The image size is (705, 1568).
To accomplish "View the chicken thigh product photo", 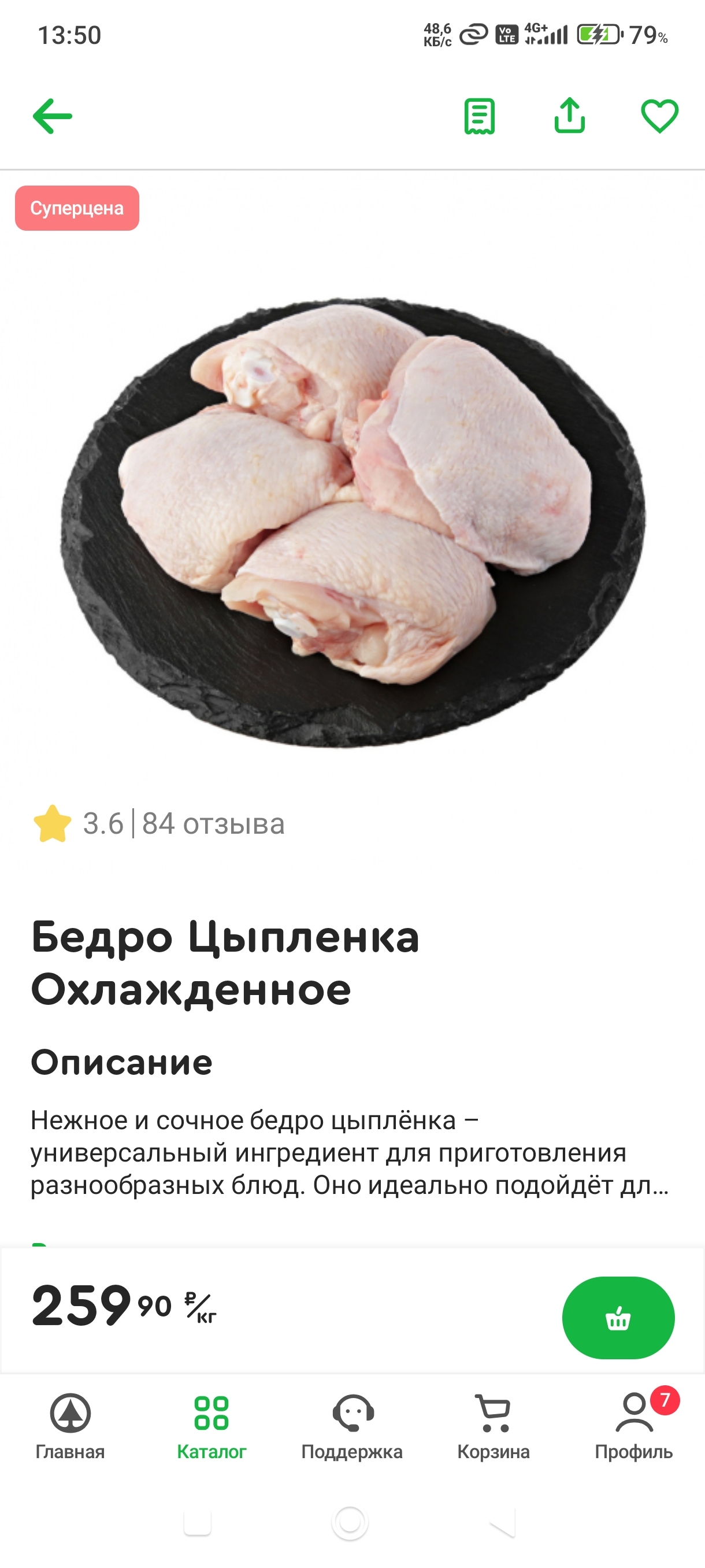I will click(353, 520).
